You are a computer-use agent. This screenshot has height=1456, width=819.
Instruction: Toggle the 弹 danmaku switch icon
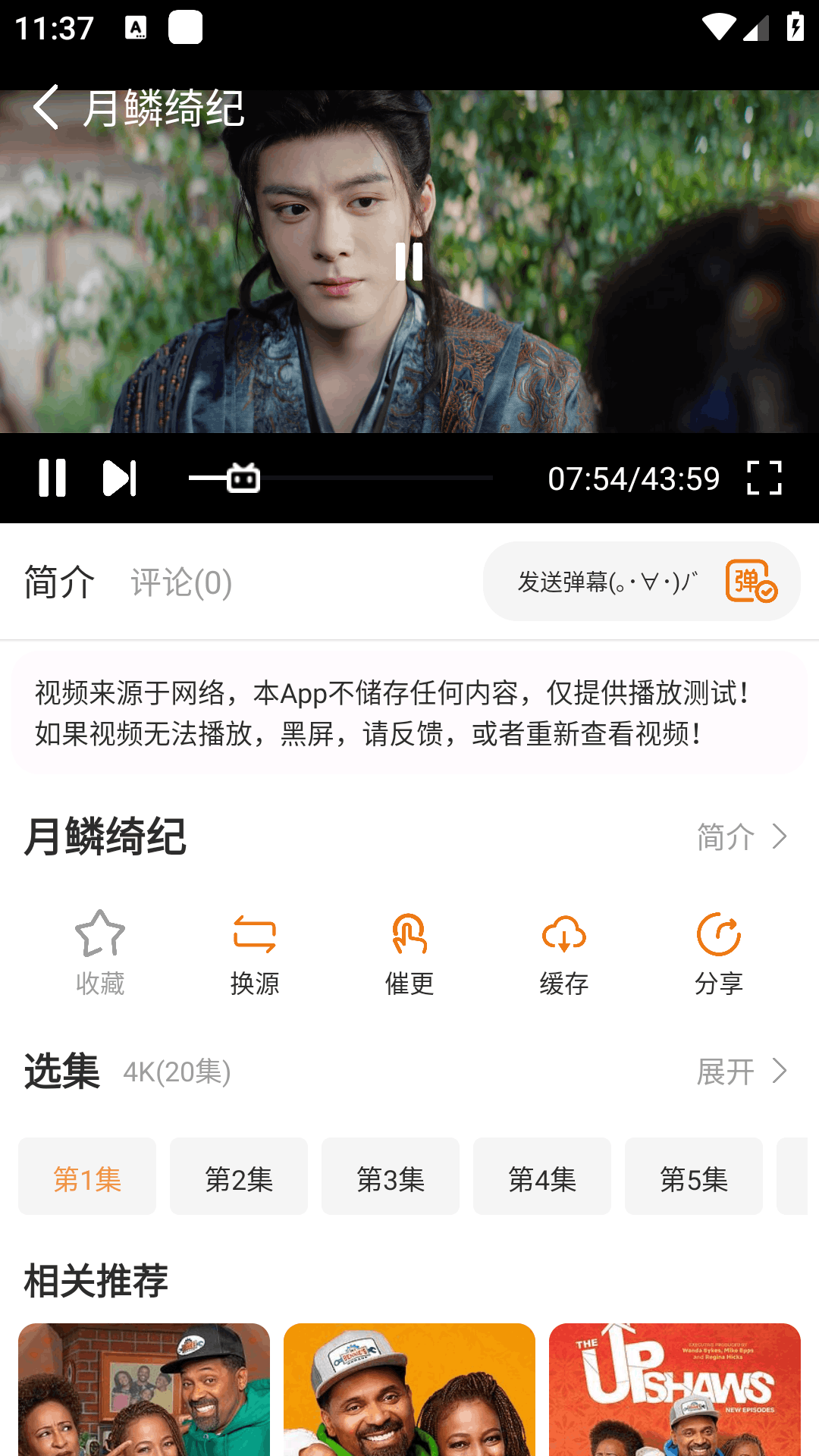(751, 582)
